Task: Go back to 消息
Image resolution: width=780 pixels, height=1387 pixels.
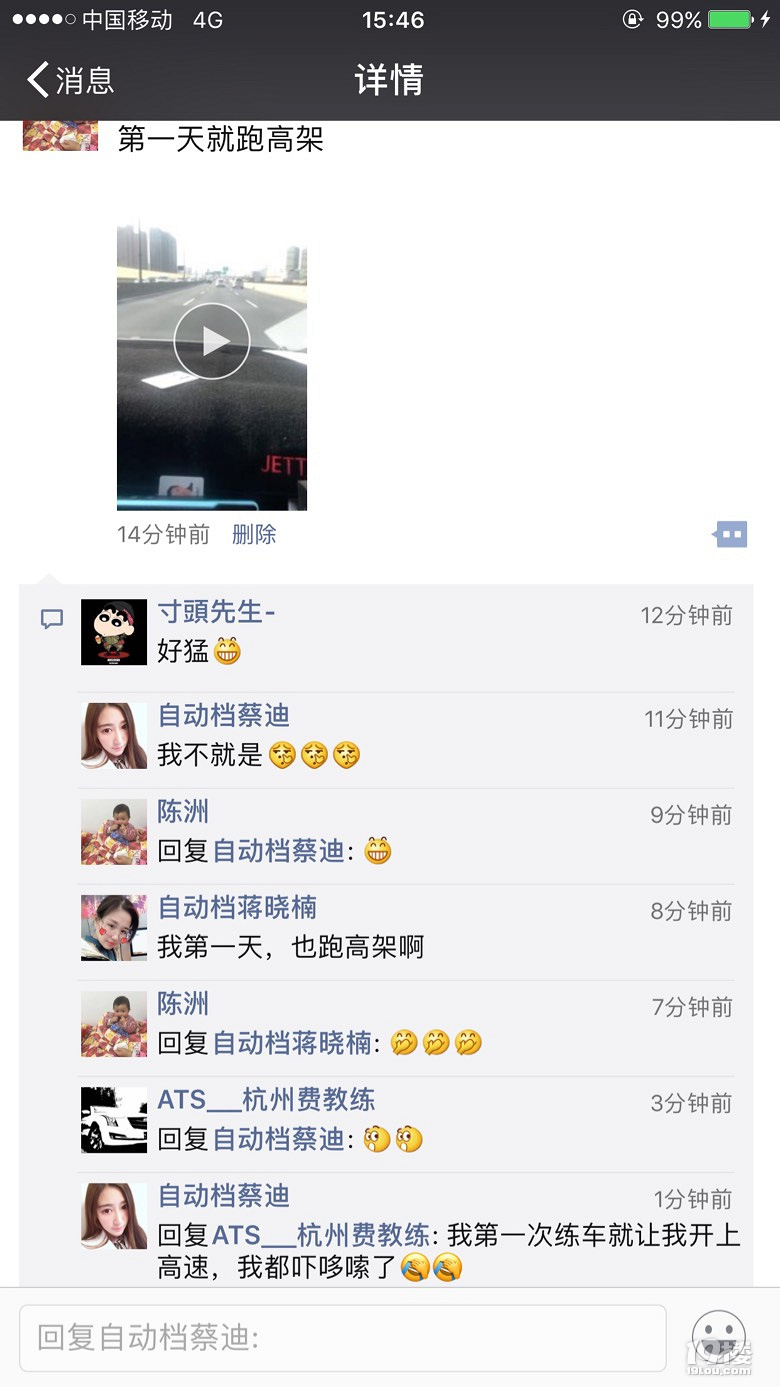Action: tap(70, 80)
